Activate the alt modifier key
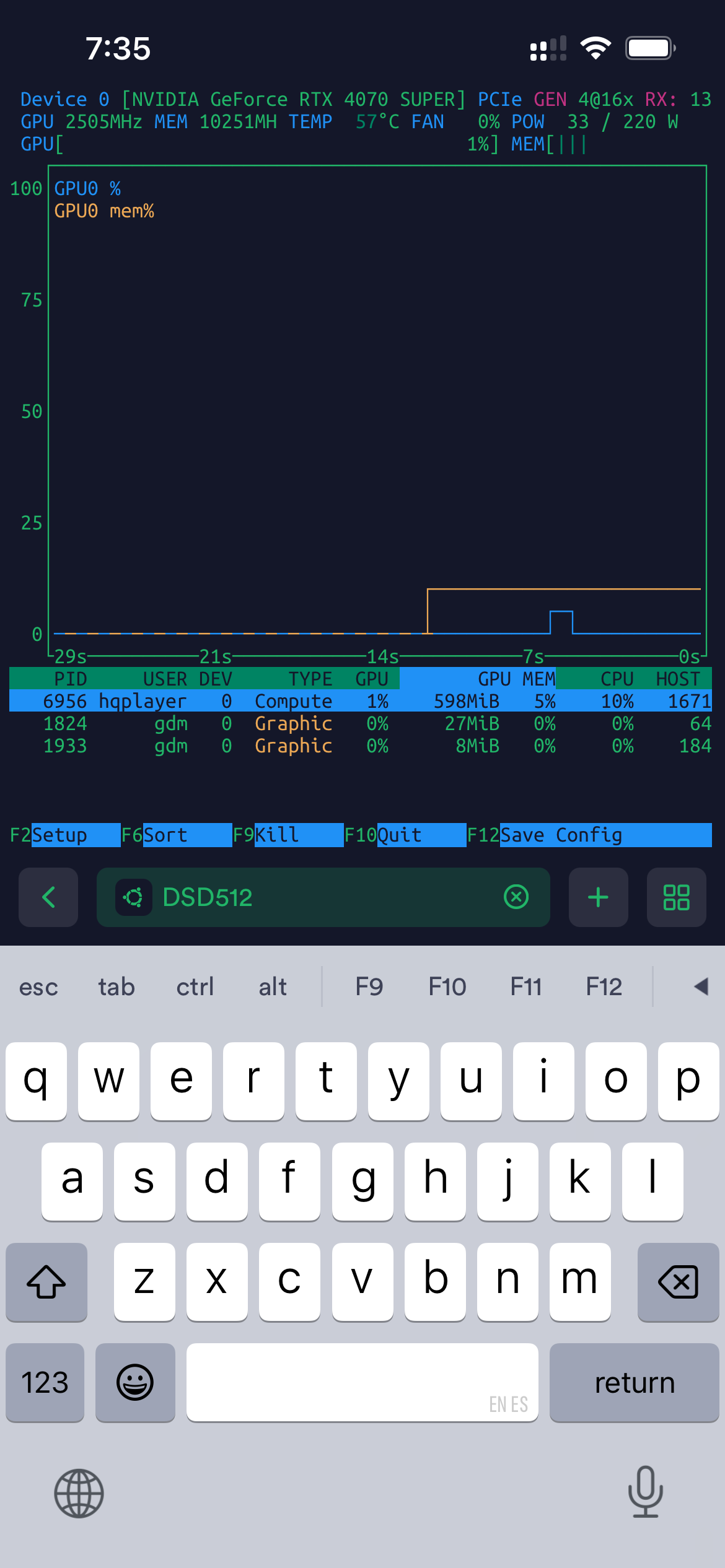Screen dimensions: 725x1568 click(x=273, y=987)
